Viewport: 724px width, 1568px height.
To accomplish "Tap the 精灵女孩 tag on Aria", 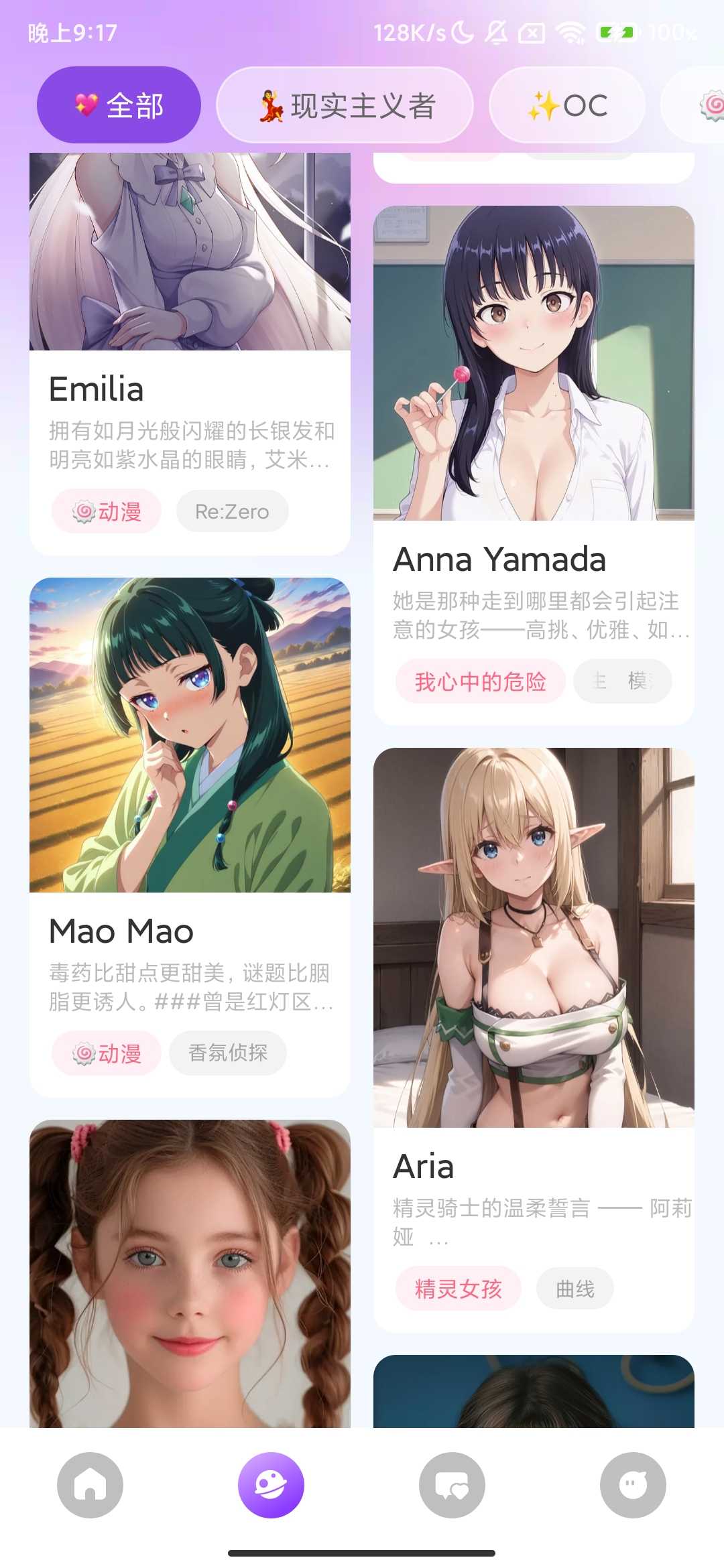I will (459, 1289).
